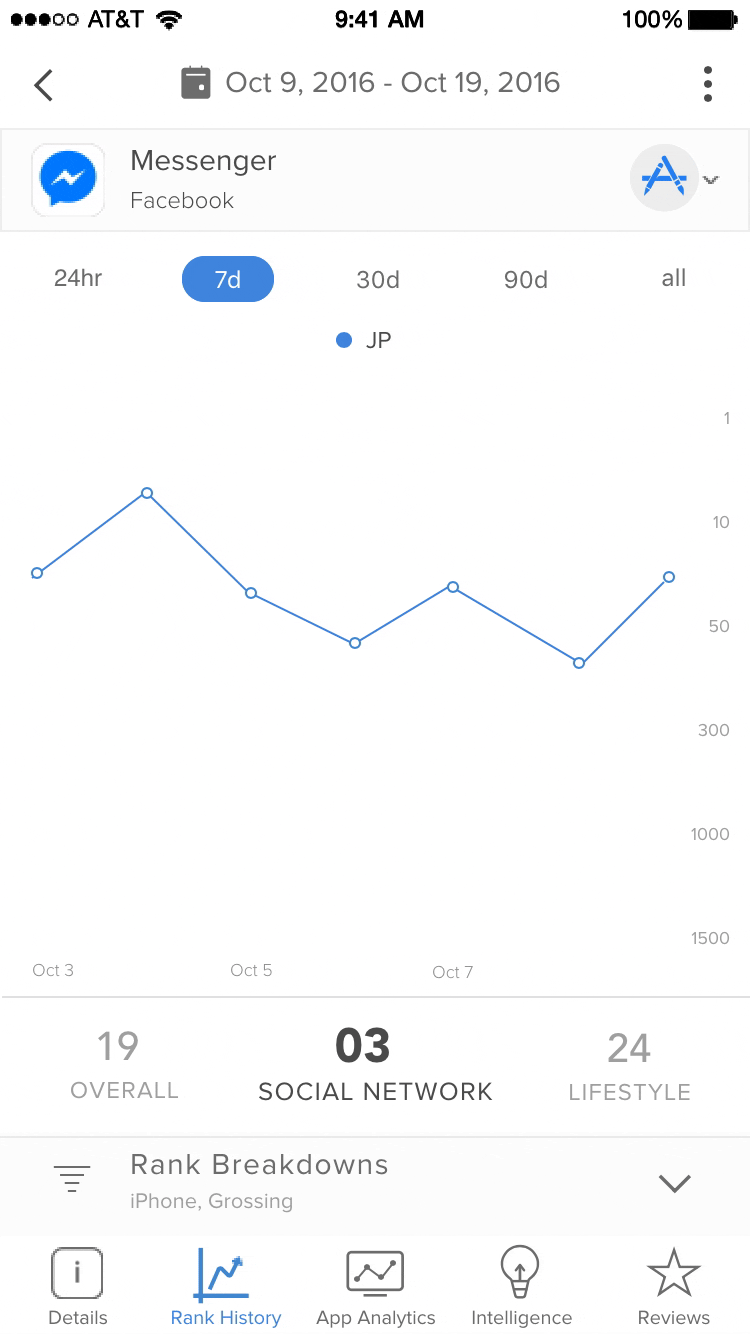Open the App Store platform dropdown
750x1334 pixels.
click(x=676, y=180)
